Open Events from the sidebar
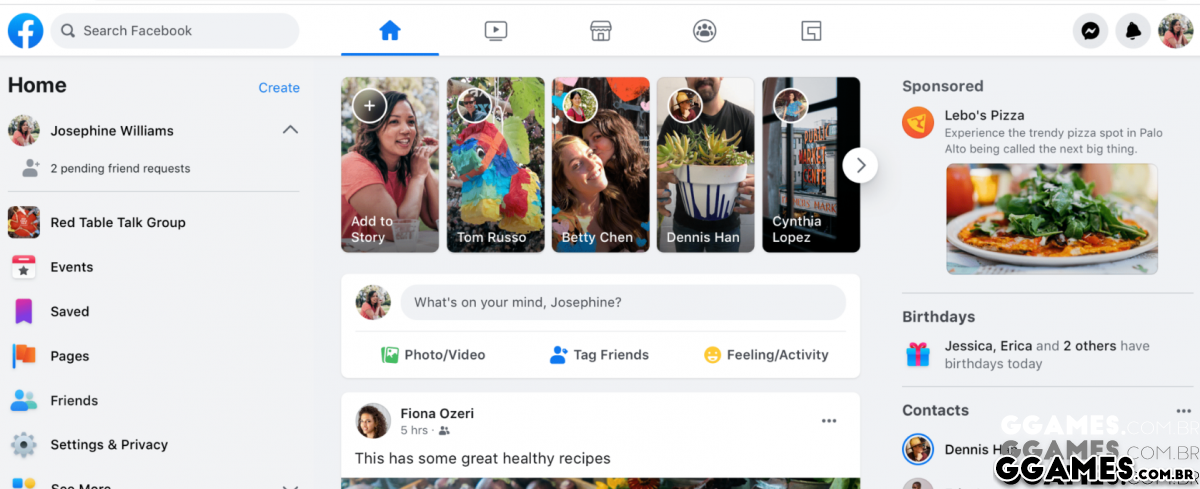 click(72, 267)
